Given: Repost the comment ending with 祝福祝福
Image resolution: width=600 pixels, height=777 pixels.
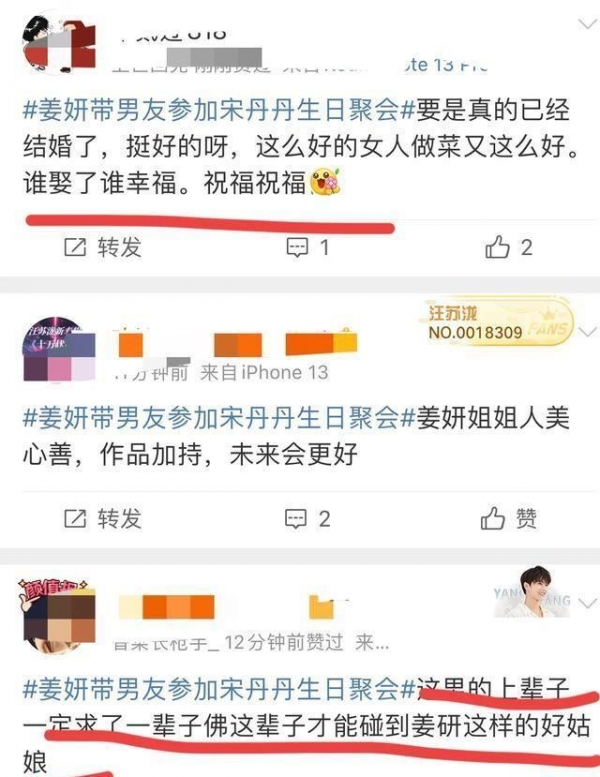Looking at the screenshot, I should [x=104, y=247].
